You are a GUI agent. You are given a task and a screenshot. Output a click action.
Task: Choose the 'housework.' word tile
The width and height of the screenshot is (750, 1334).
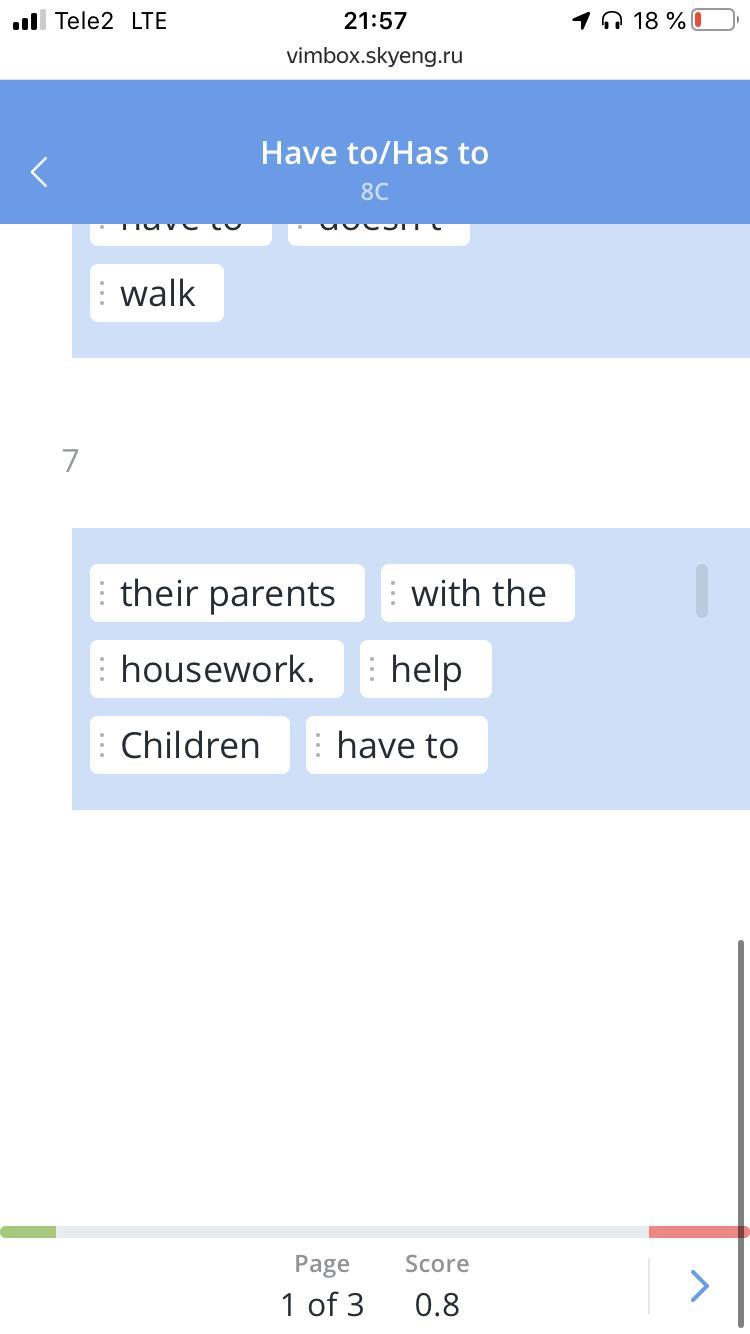(217, 669)
